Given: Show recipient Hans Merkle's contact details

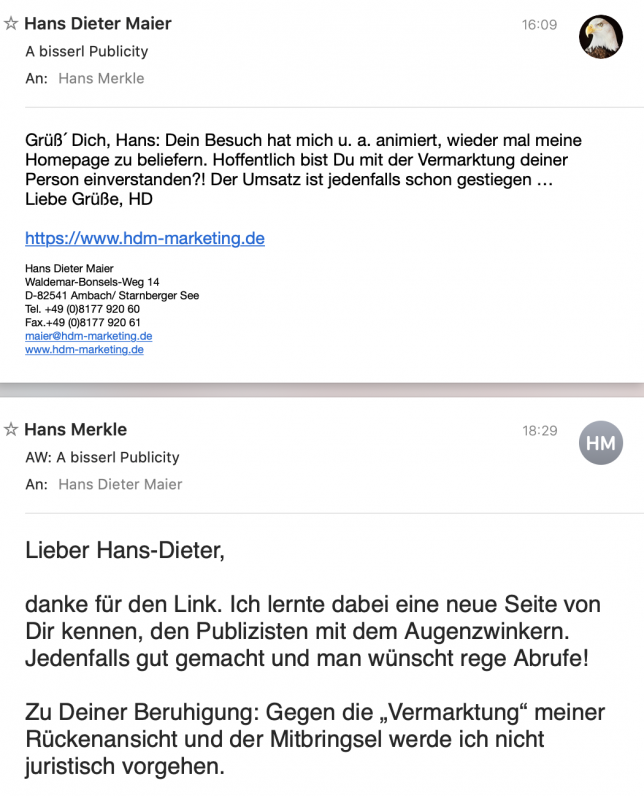Looking at the screenshot, I should pos(101,78).
